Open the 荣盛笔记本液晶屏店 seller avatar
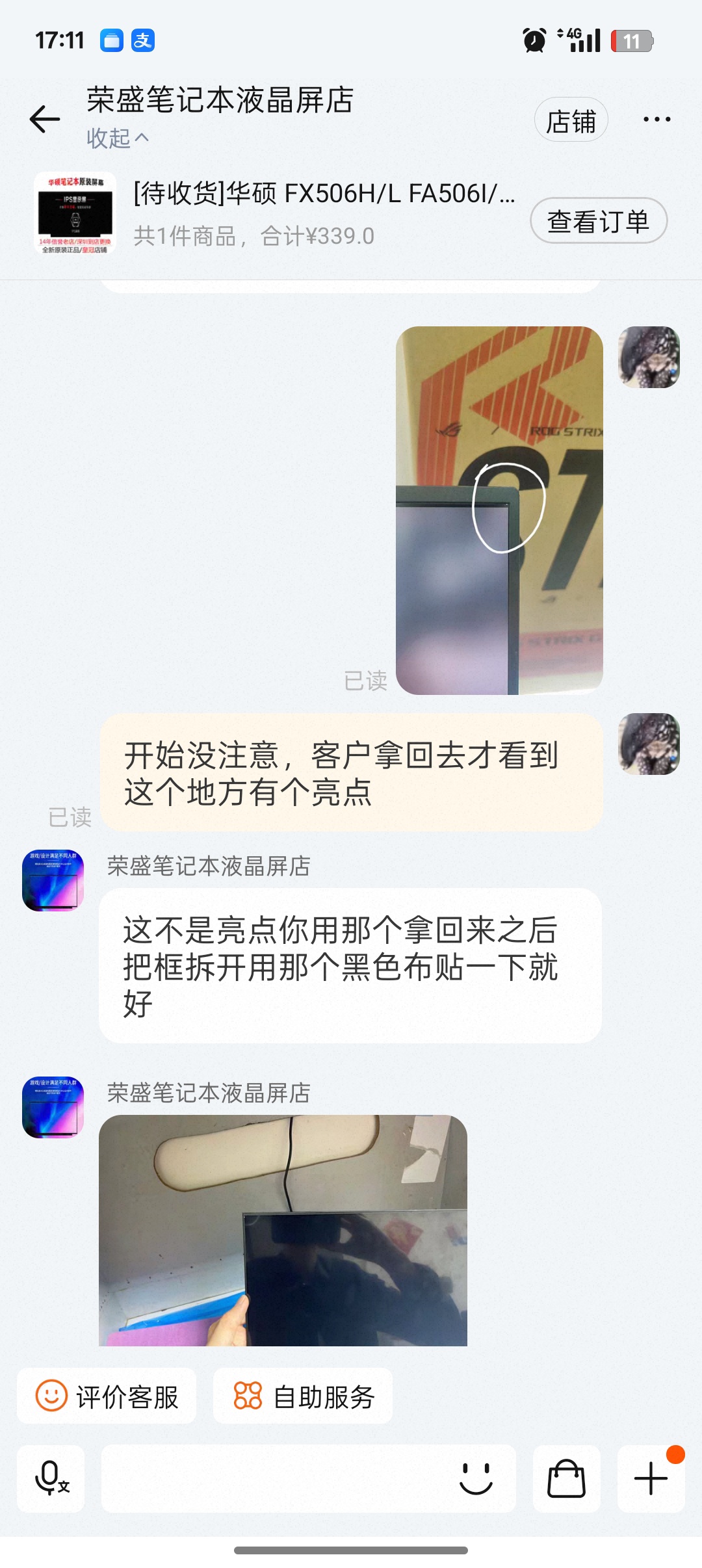The width and height of the screenshot is (702, 1568). click(x=53, y=880)
